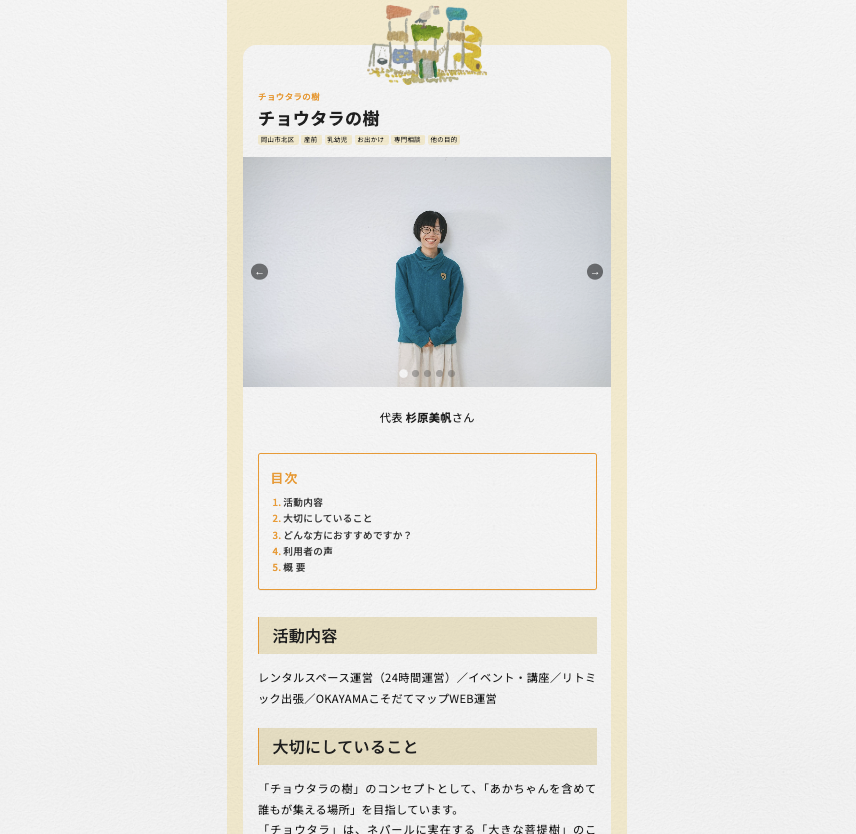Image resolution: width=856 pixels, height=834 pixels.
Task: Open the 乳幼児 tag
Action: [337, 140]
